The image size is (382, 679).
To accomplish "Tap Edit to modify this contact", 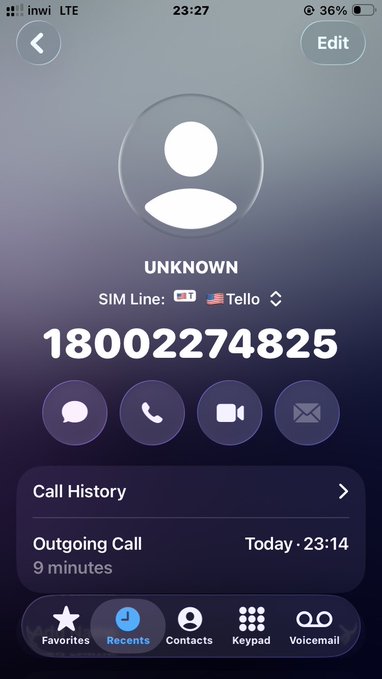I will [333, 43].
